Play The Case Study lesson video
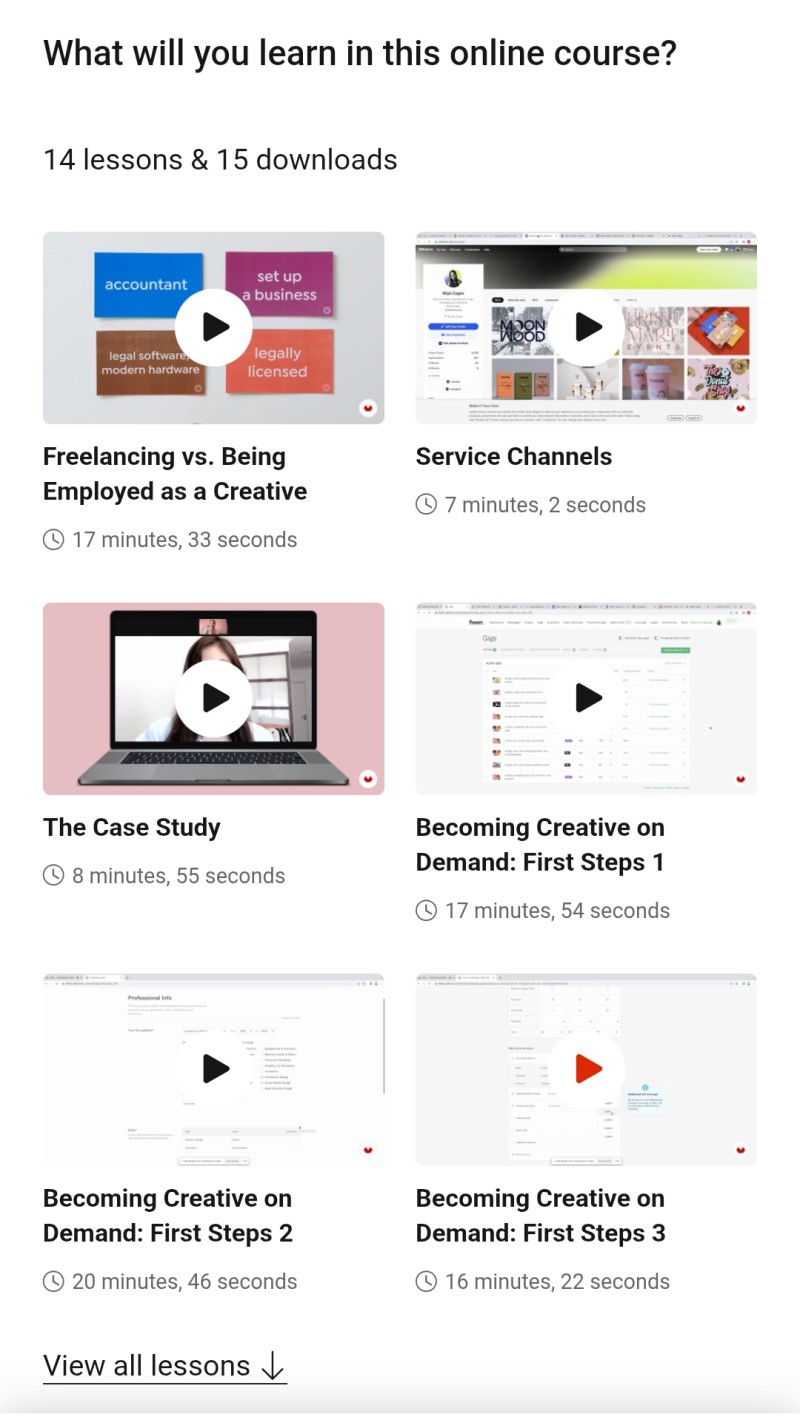Screen dimensions: 800x1420 coord(213,698)
